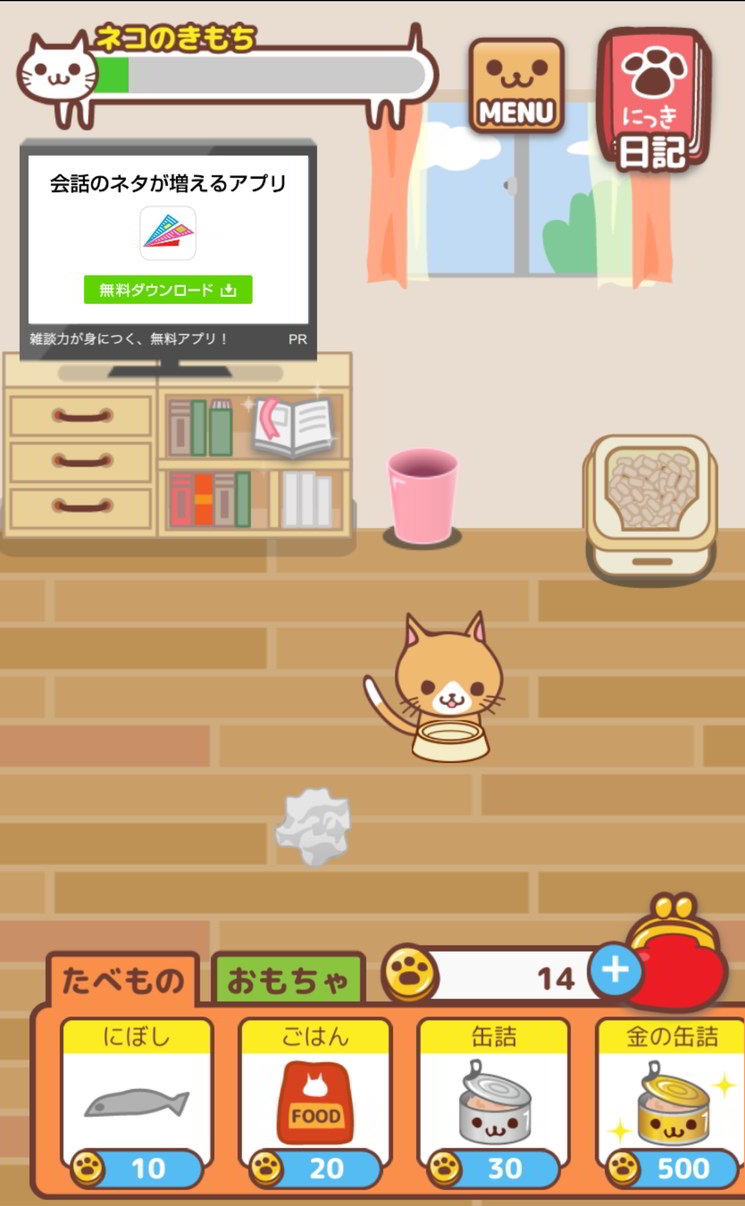
Task: Add more paw coins with plus button
Action: pyautogui.click(x=615, y=971)
